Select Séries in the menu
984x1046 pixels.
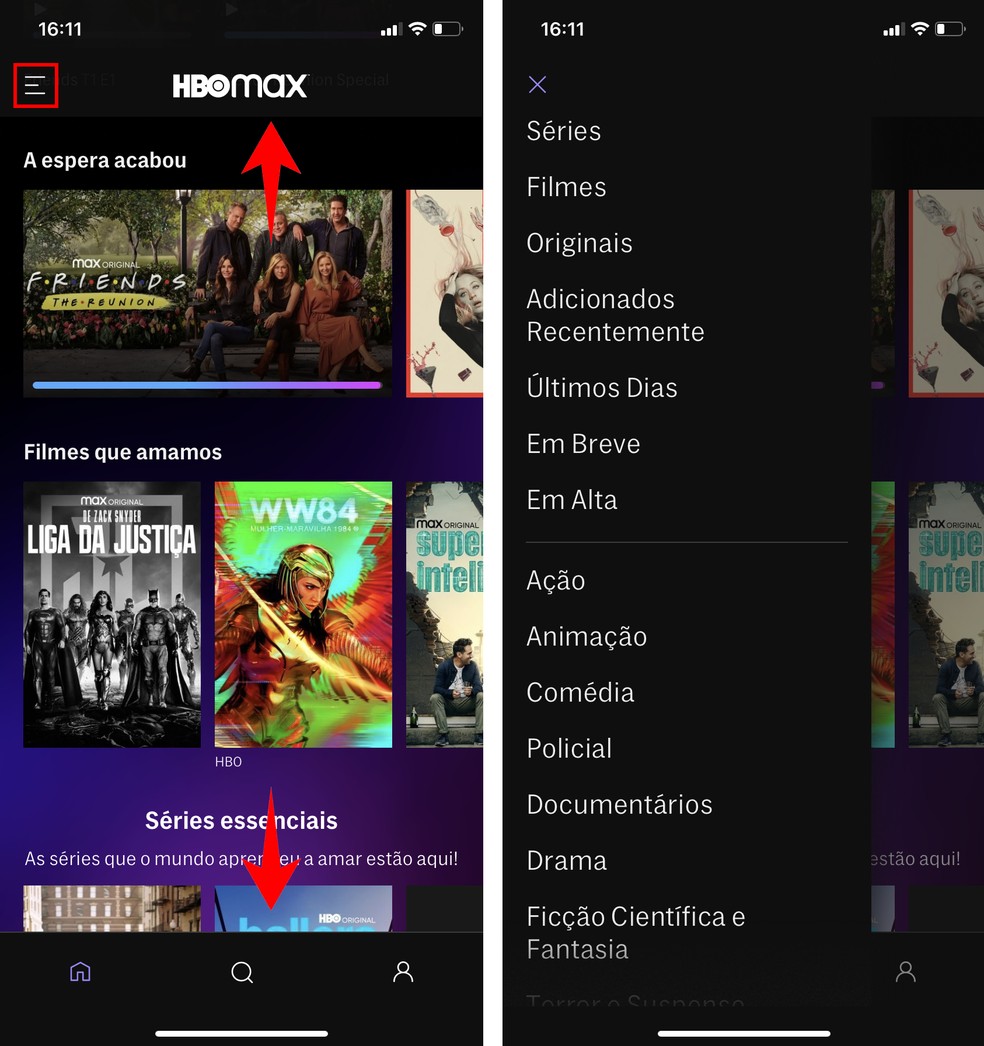pos(564,131)
